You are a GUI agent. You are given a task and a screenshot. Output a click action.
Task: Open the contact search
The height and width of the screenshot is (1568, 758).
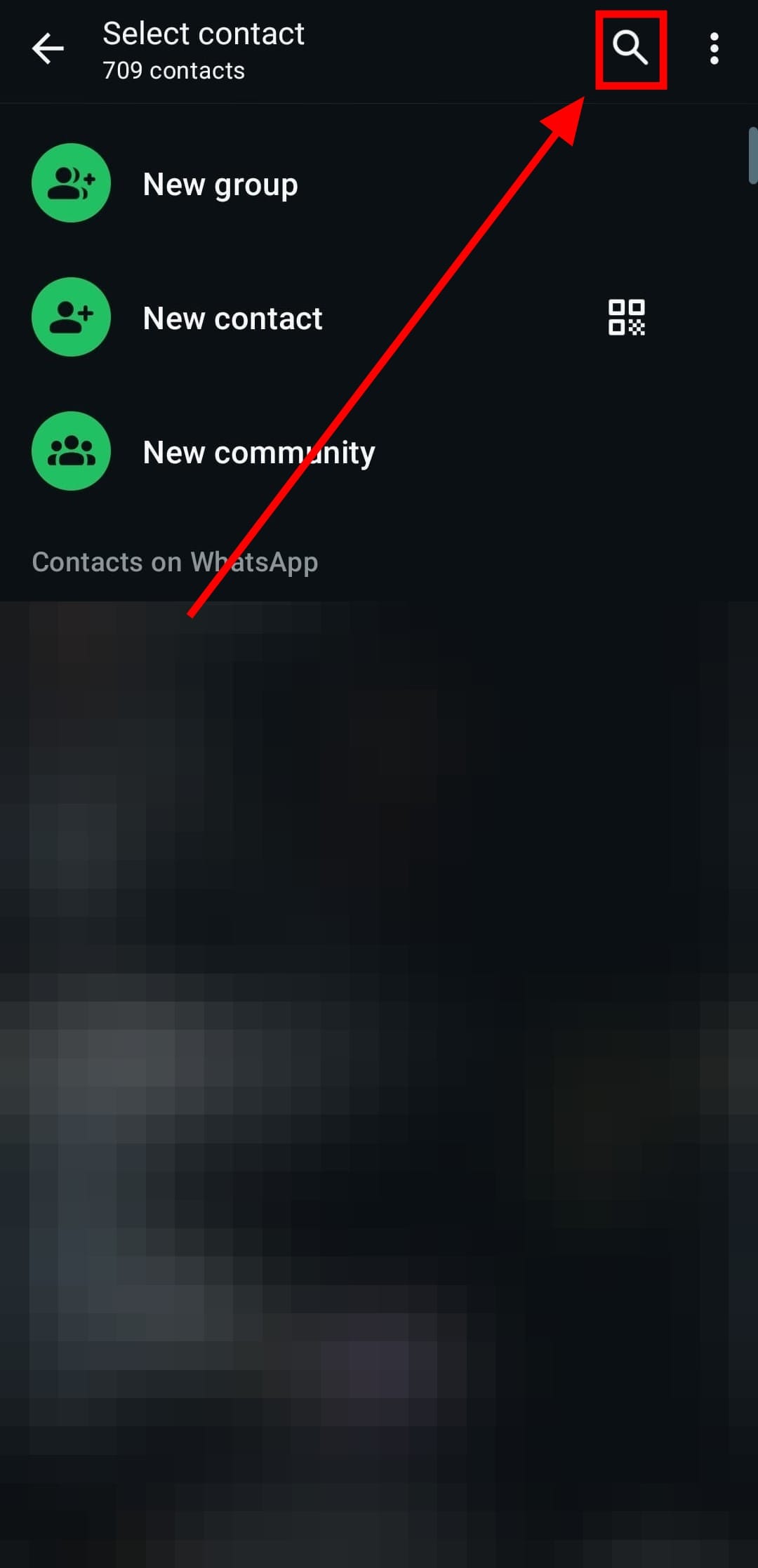point(630,48)
